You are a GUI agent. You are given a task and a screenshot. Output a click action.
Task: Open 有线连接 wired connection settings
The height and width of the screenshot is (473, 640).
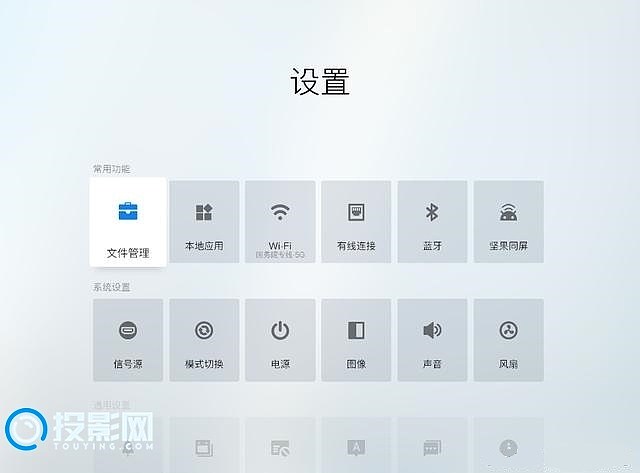(356, 222)
